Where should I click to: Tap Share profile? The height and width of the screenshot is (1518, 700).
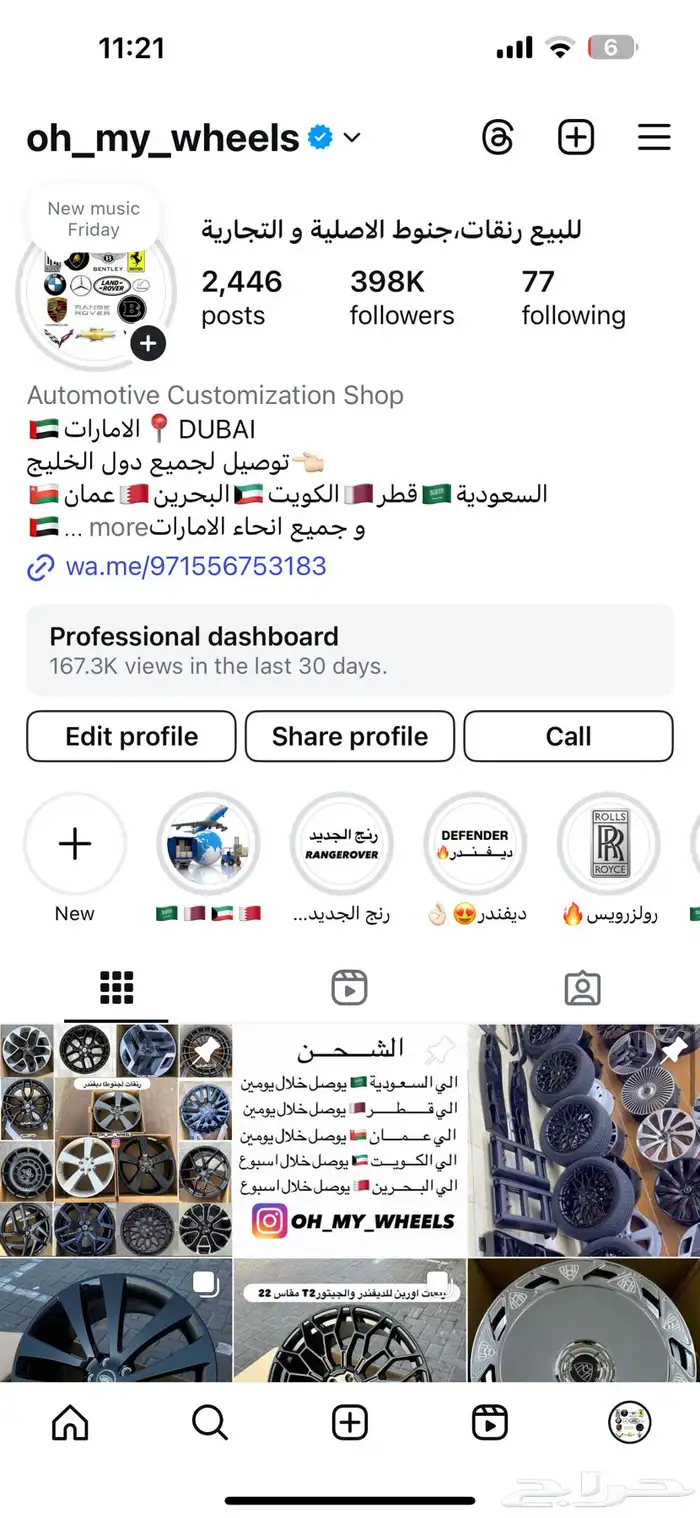pos(350,737)
